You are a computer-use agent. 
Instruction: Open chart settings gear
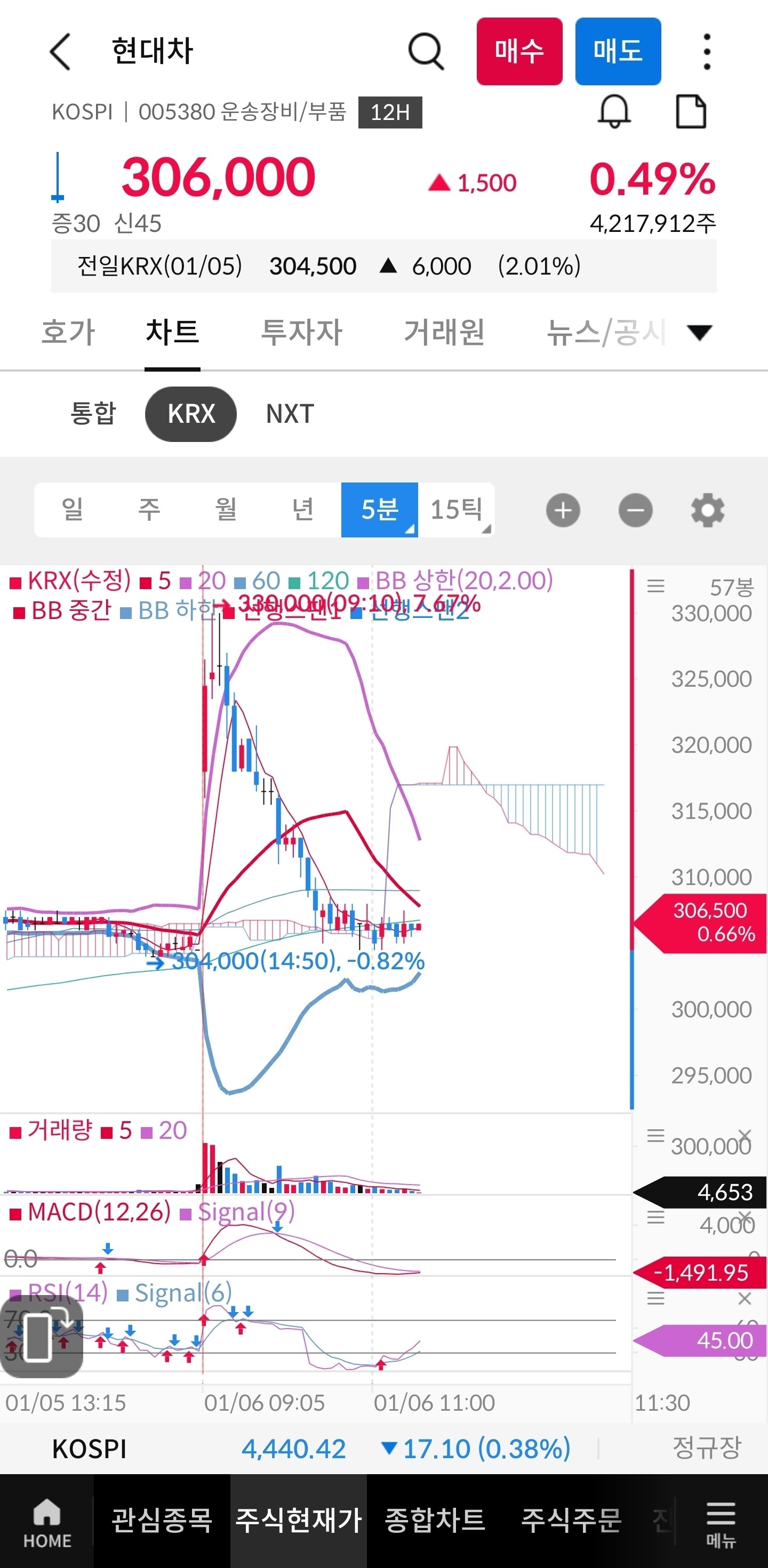point(708,510)
